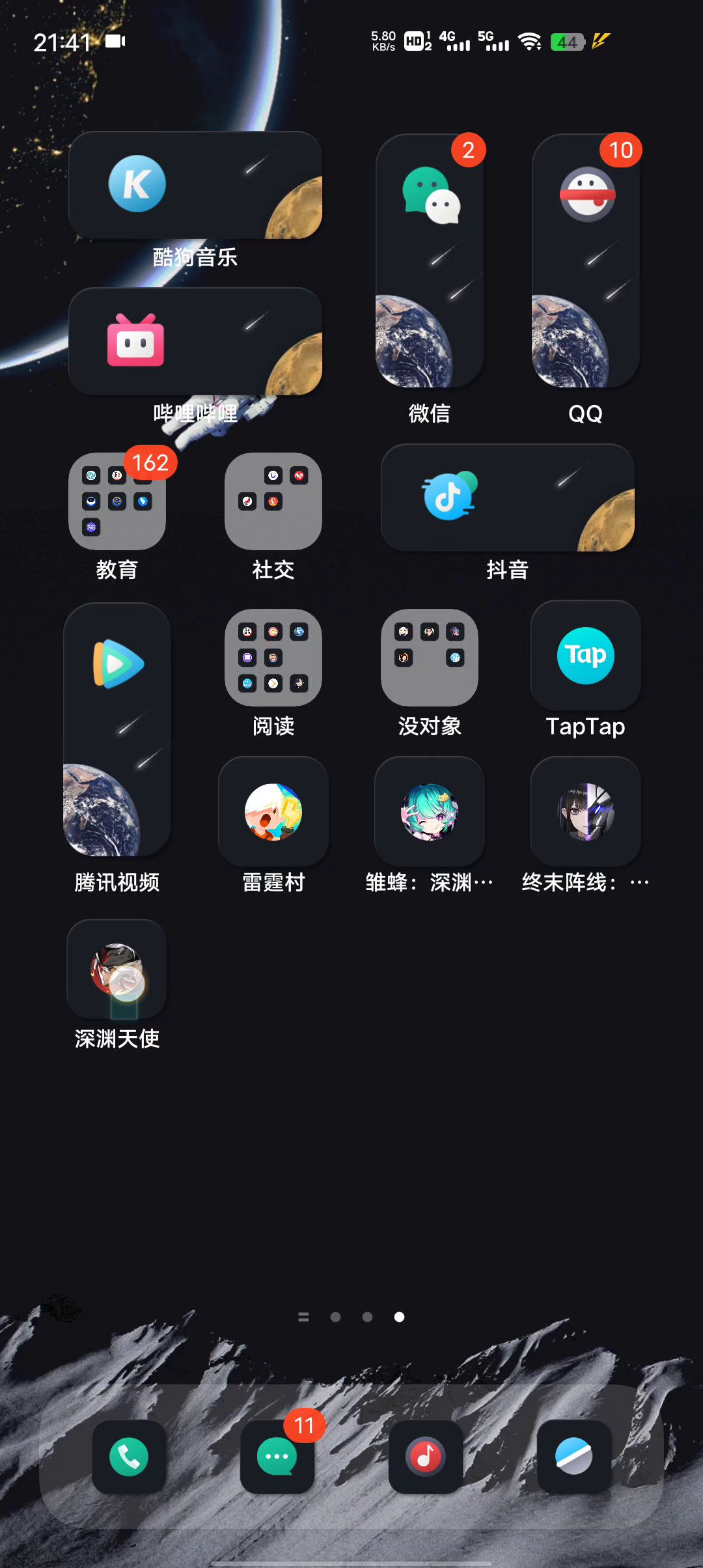Launch the TapTap app

point(586,656)
